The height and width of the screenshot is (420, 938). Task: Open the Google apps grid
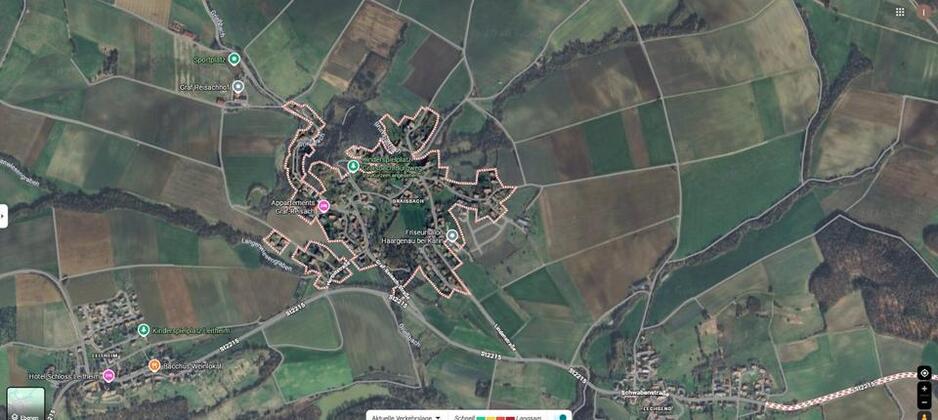click(x=900, y=12)
